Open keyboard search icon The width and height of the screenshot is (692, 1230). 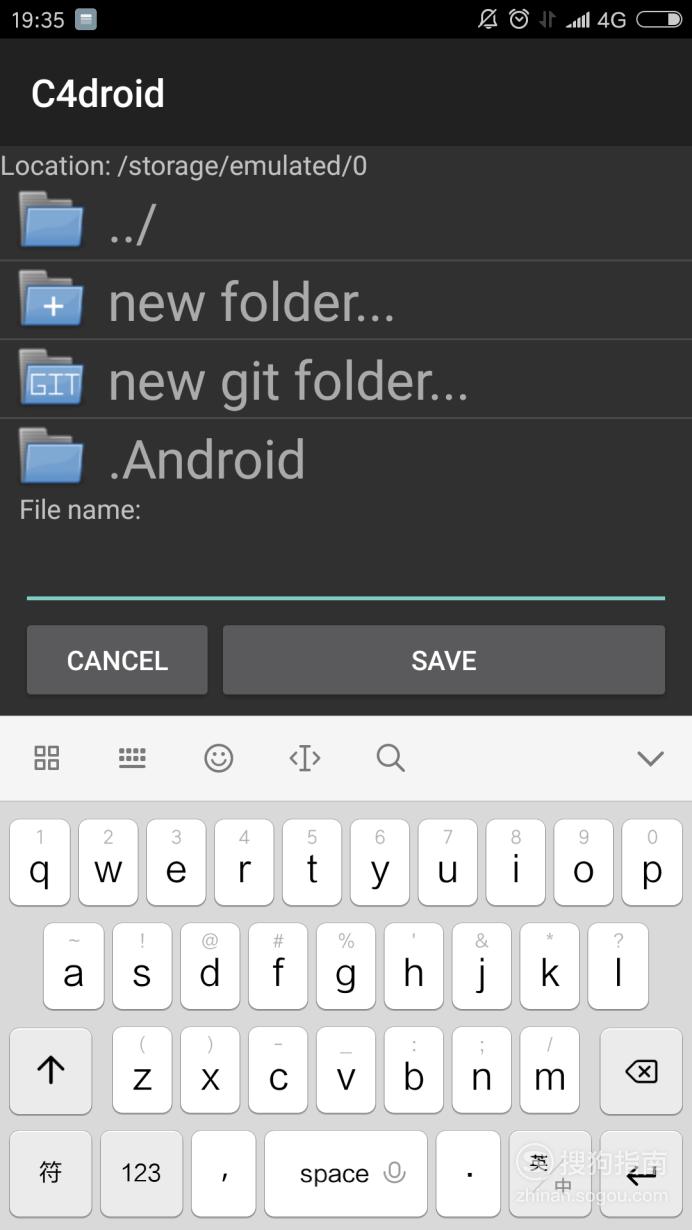[x=390, y=758]
